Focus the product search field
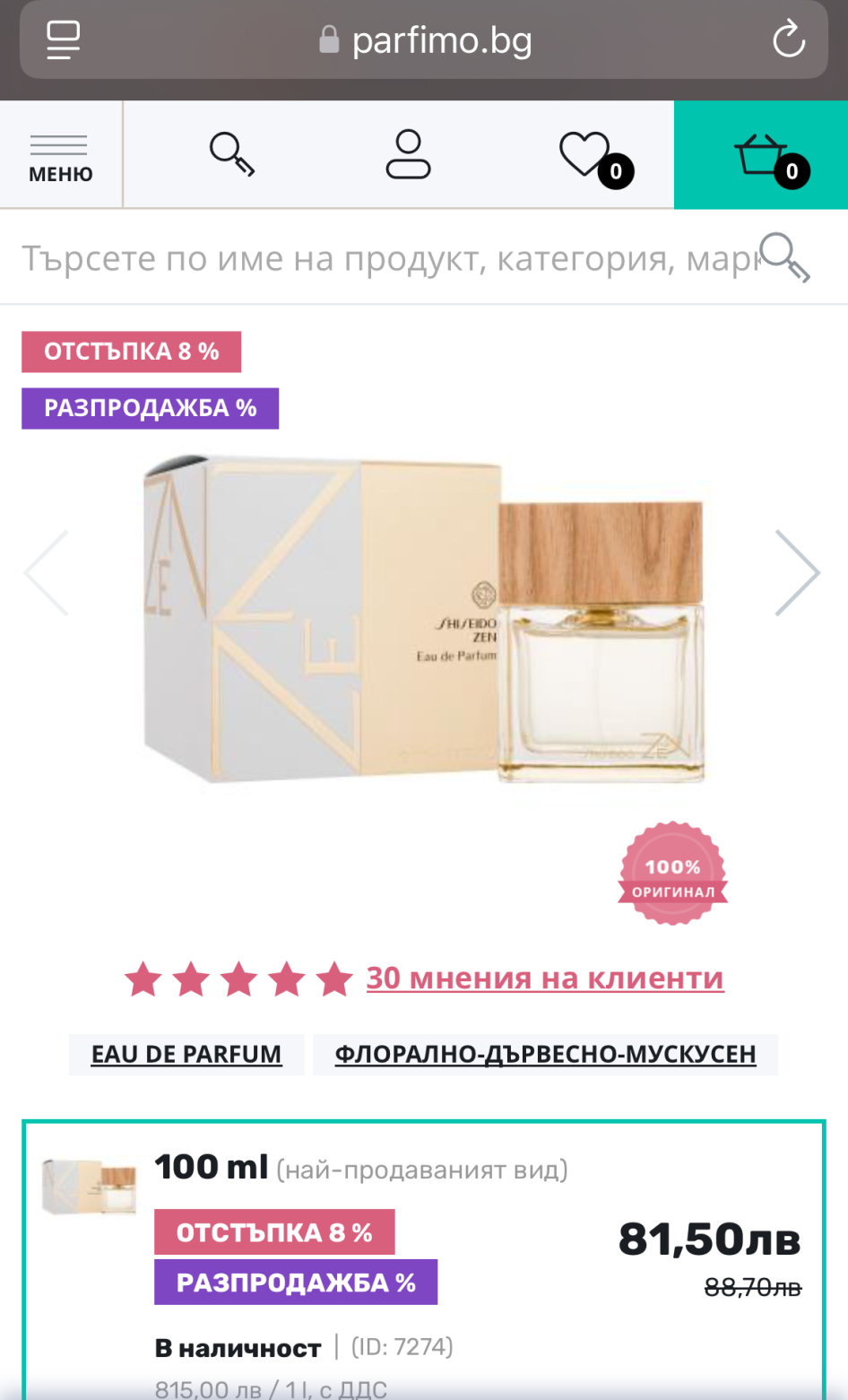848x1400 pixels. tap(385, 258)
